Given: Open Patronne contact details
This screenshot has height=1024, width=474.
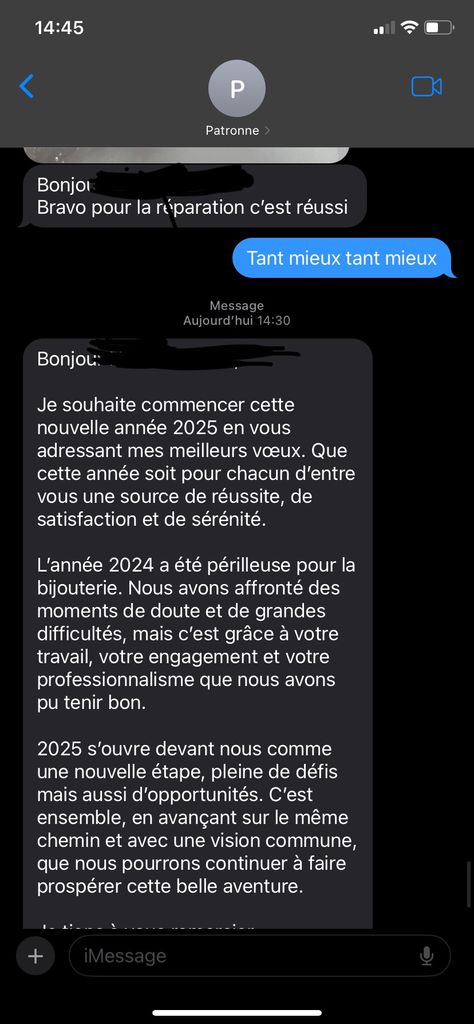Looking at the screenshot, I should (237, 100).
